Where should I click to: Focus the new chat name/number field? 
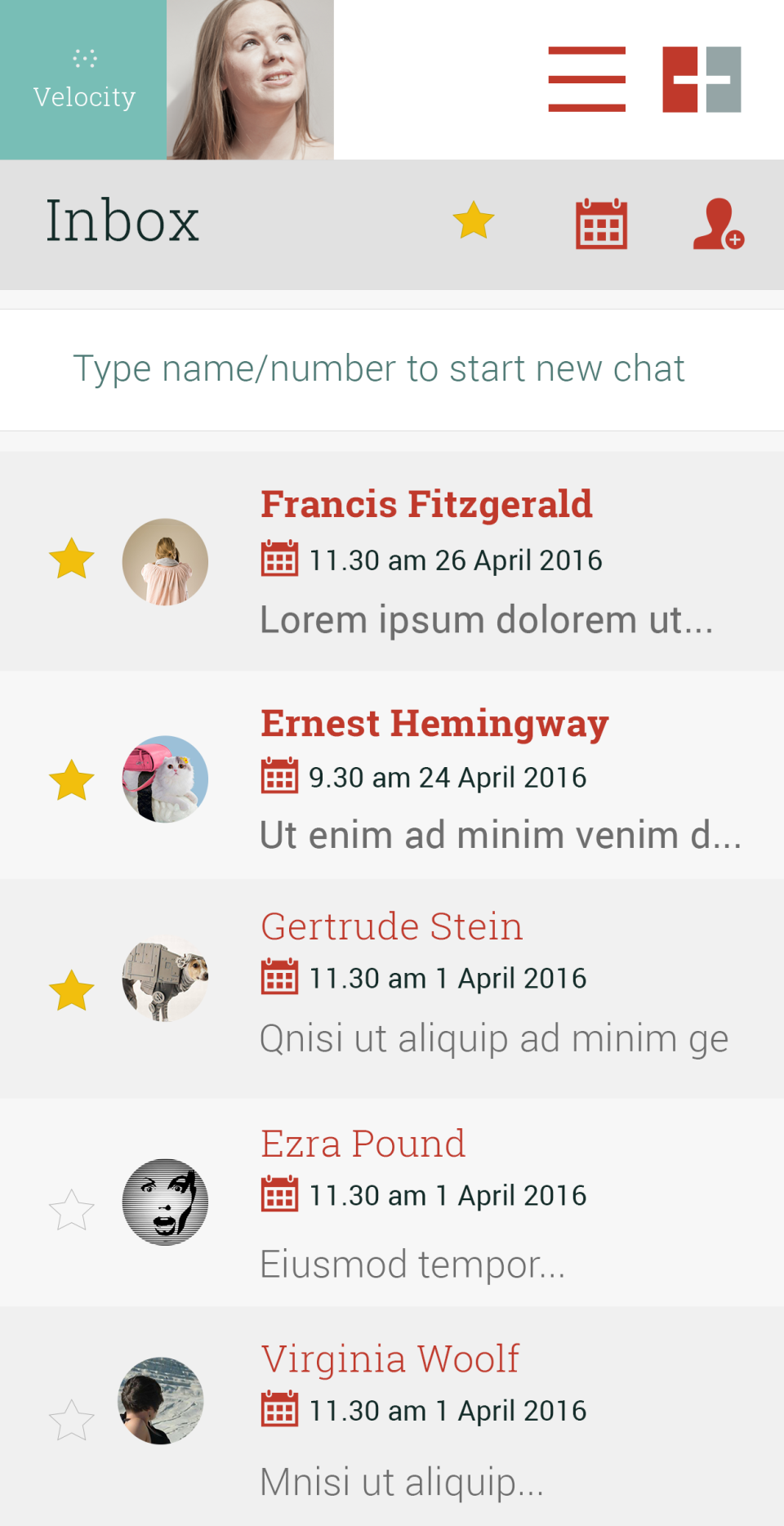[x=392, y=369]
